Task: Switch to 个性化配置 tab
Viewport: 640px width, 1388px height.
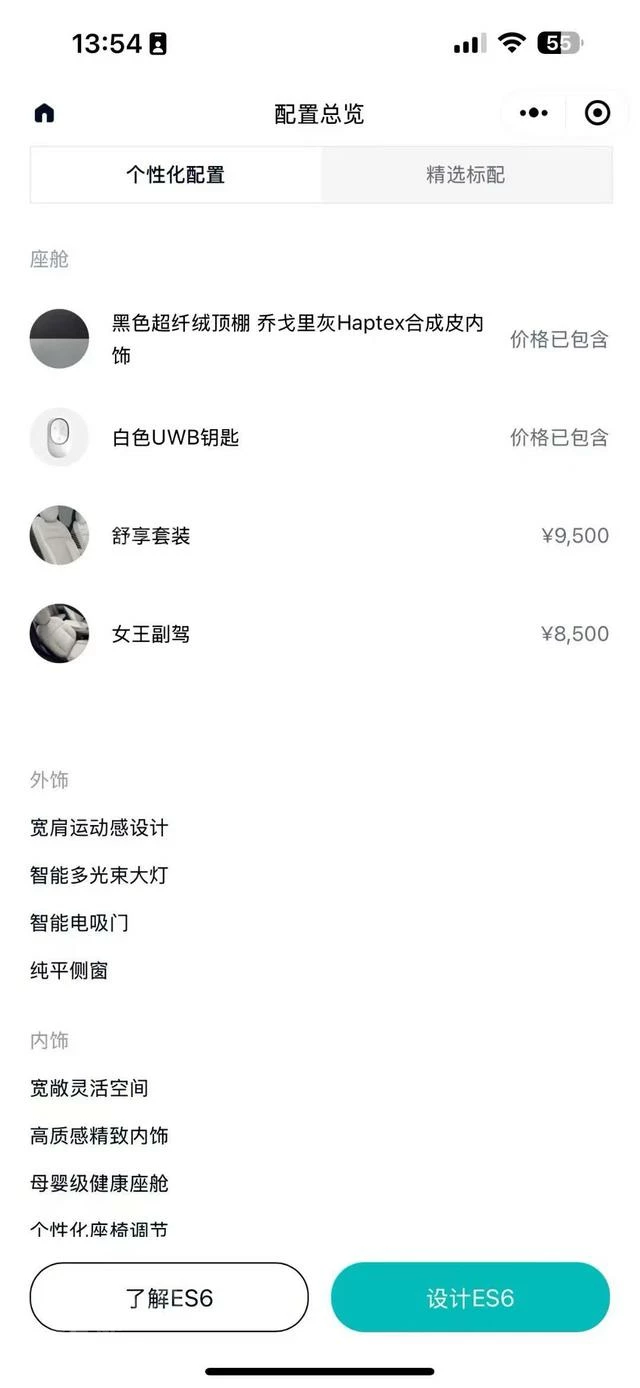Action: click(176, 175)
